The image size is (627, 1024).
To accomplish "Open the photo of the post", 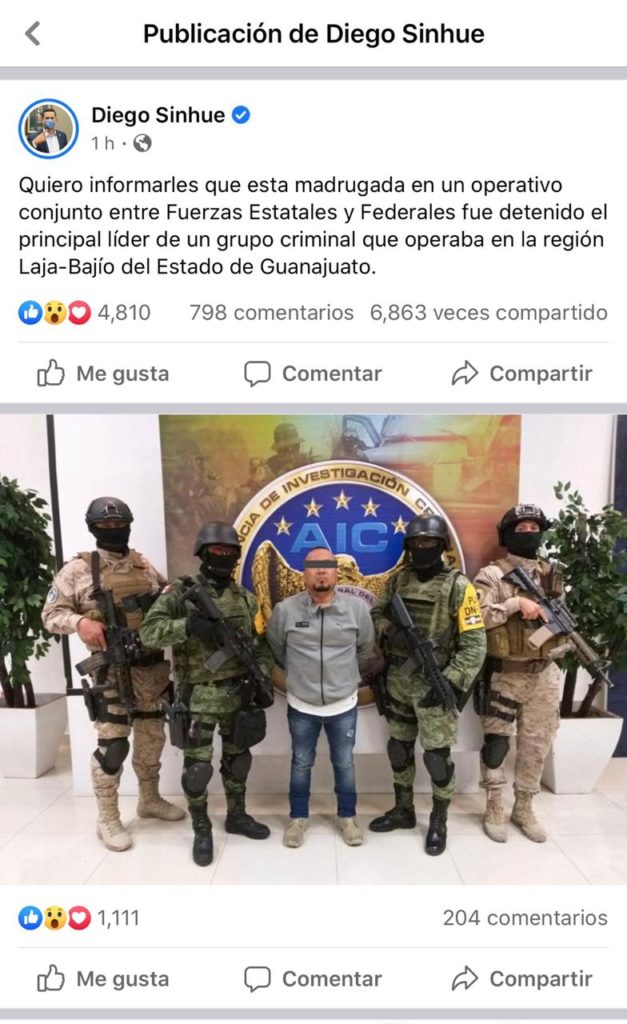I will (313, 648).
